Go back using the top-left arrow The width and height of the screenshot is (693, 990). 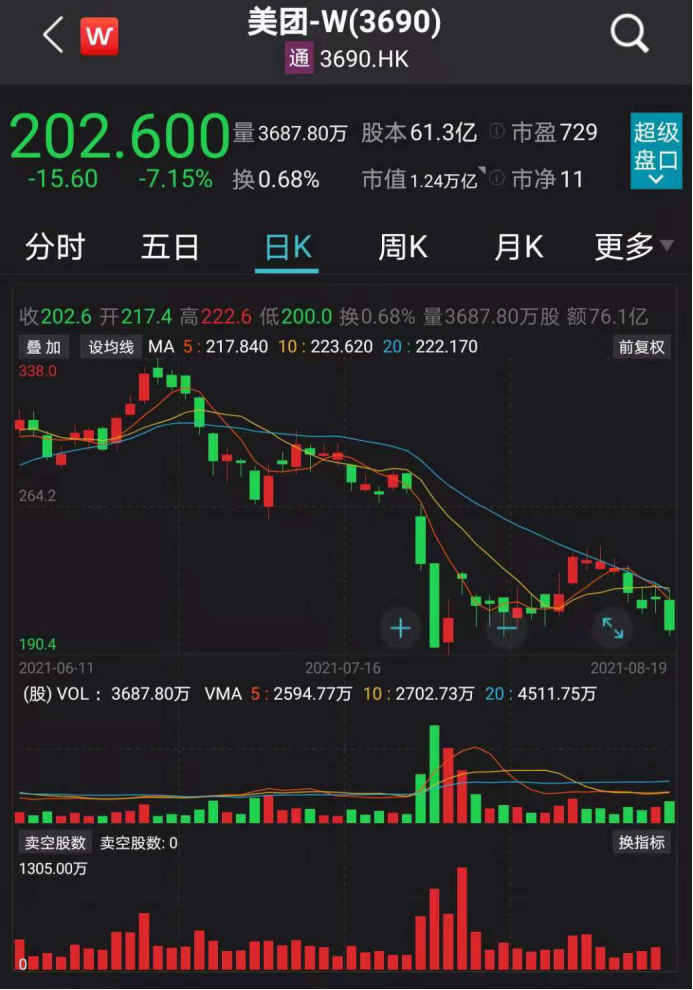pos(53,36)
